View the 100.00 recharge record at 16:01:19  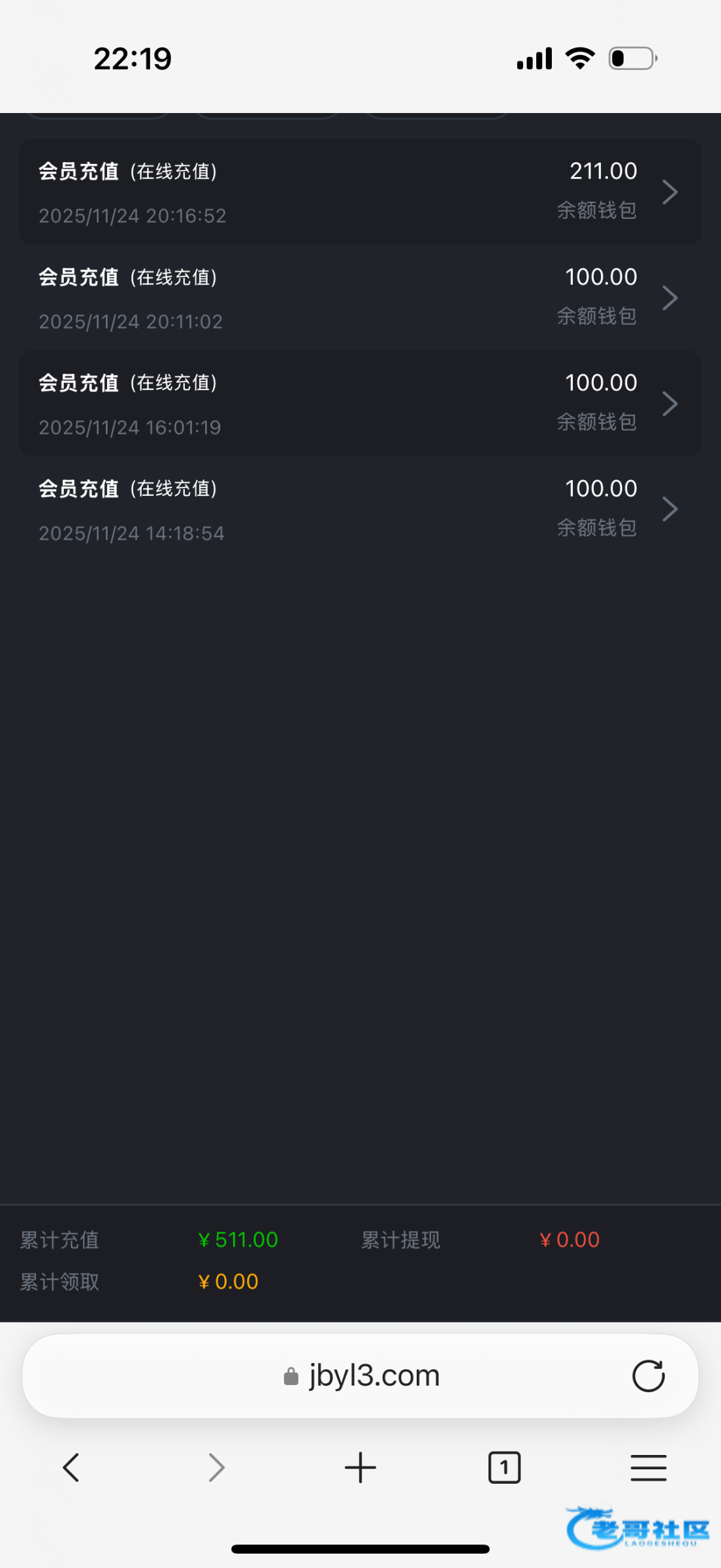[360, 404]
